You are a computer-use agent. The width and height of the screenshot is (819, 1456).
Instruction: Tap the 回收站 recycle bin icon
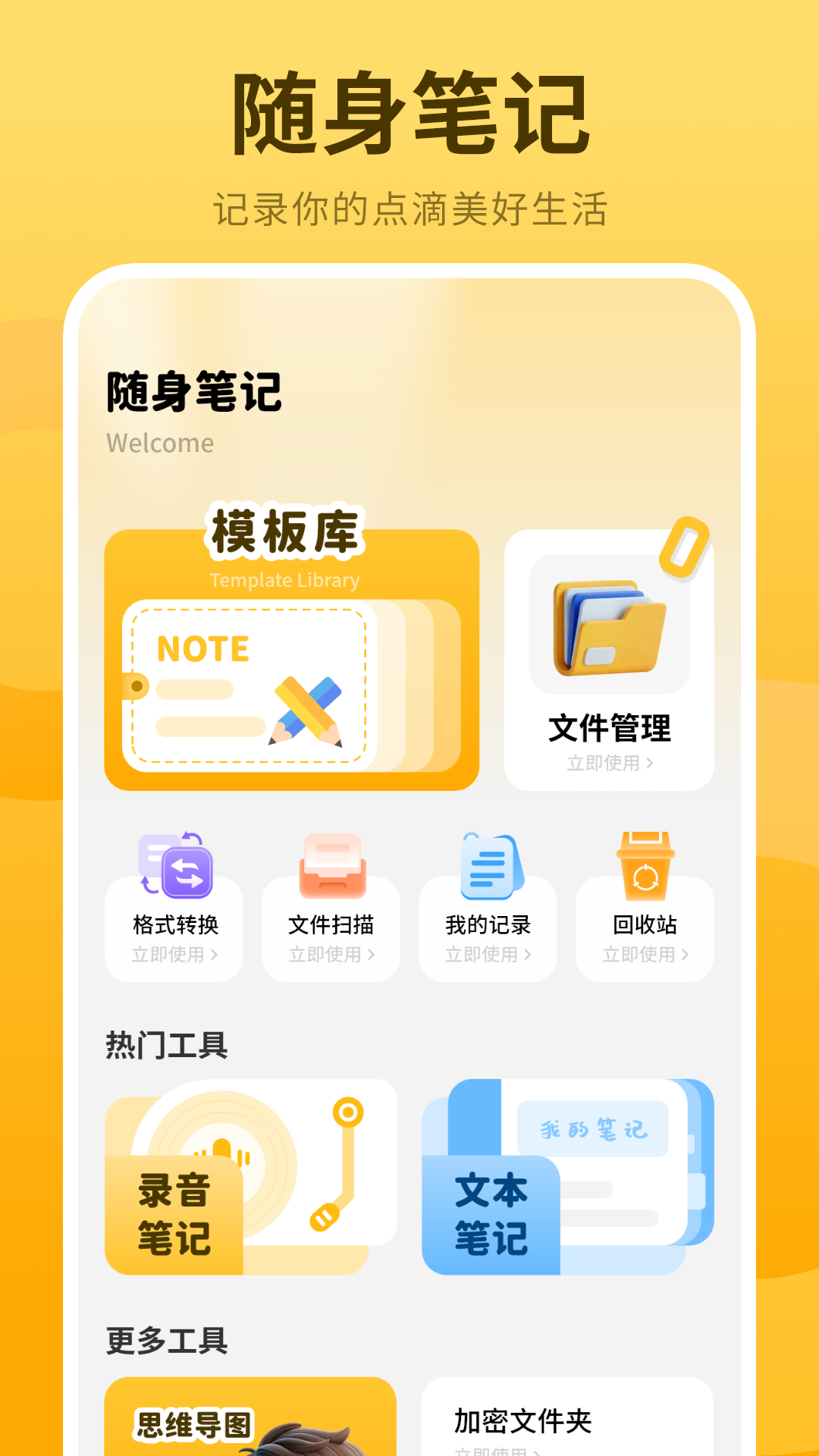[x=645, y=864]
